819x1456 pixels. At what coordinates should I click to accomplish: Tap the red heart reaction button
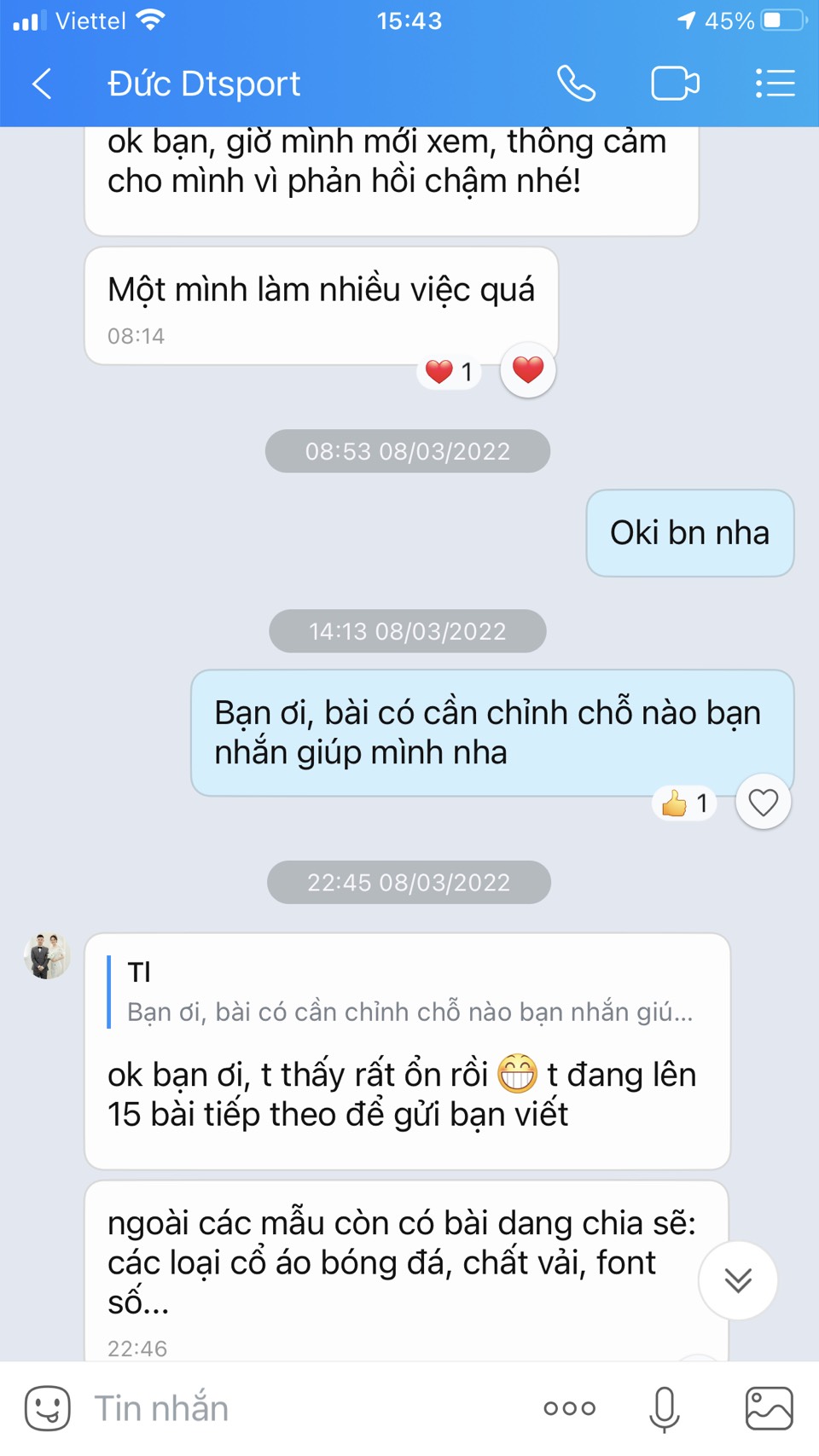(528, 370)
